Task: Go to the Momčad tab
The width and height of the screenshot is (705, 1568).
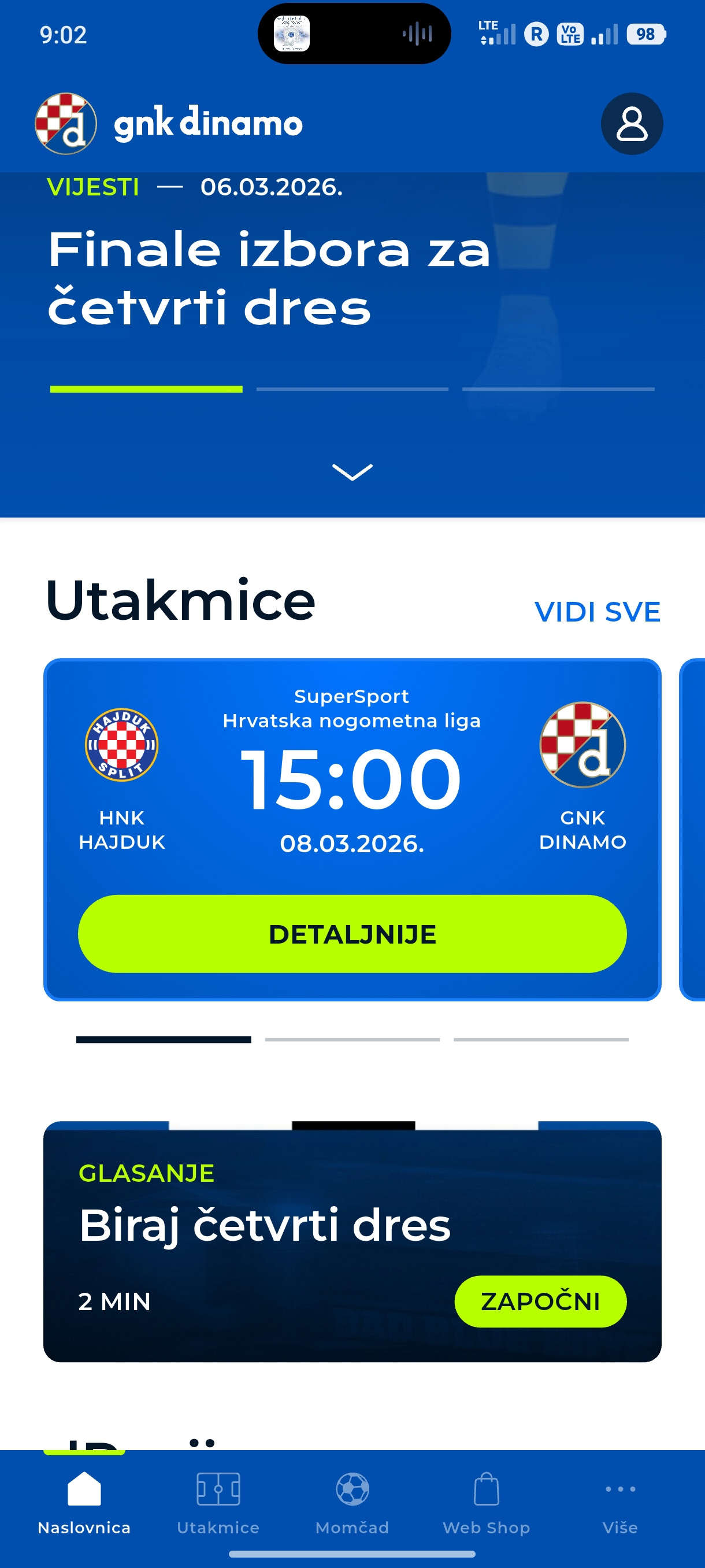Action: pyautogui.click(x=352, y=1501)
